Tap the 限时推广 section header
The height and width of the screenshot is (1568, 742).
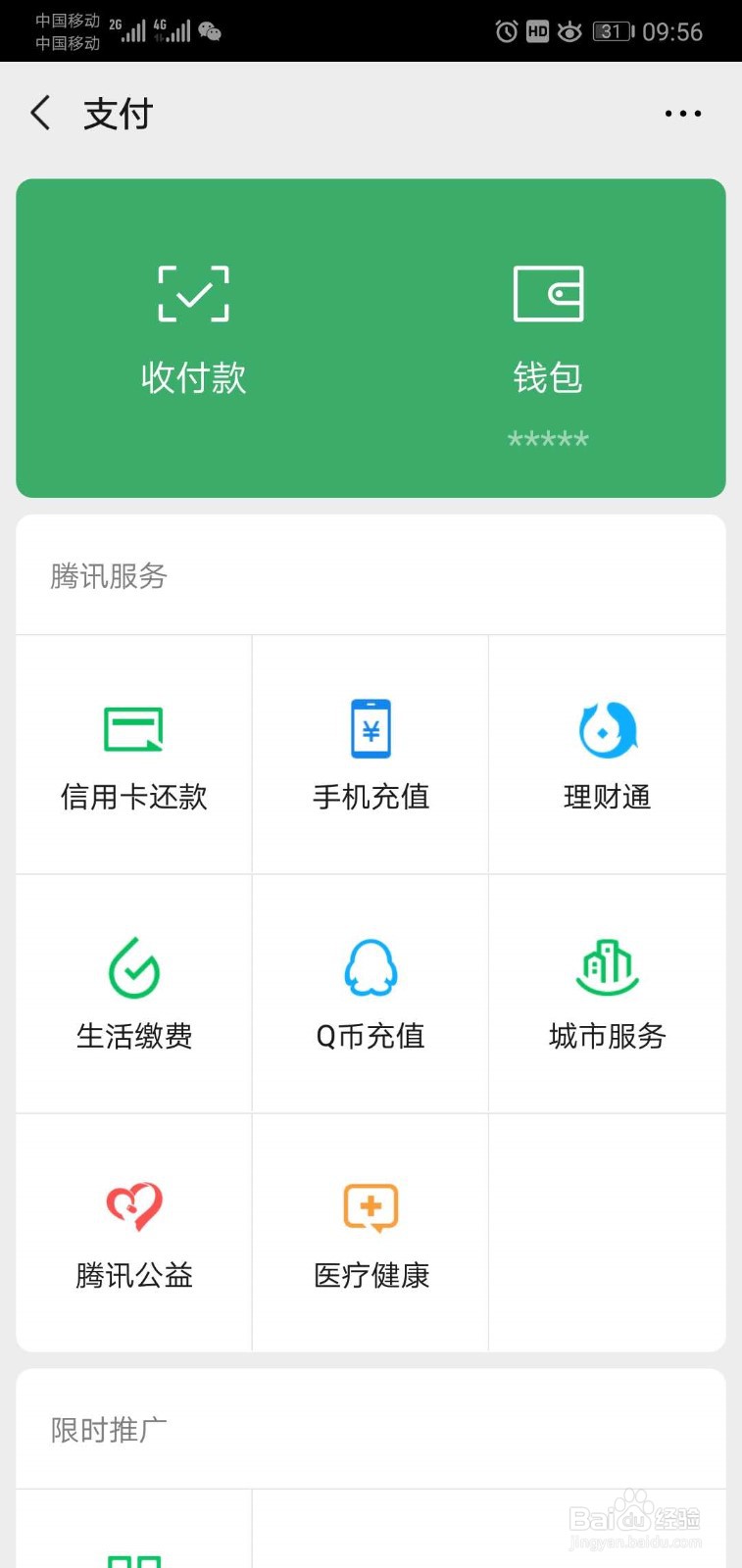click(108, 1430)
